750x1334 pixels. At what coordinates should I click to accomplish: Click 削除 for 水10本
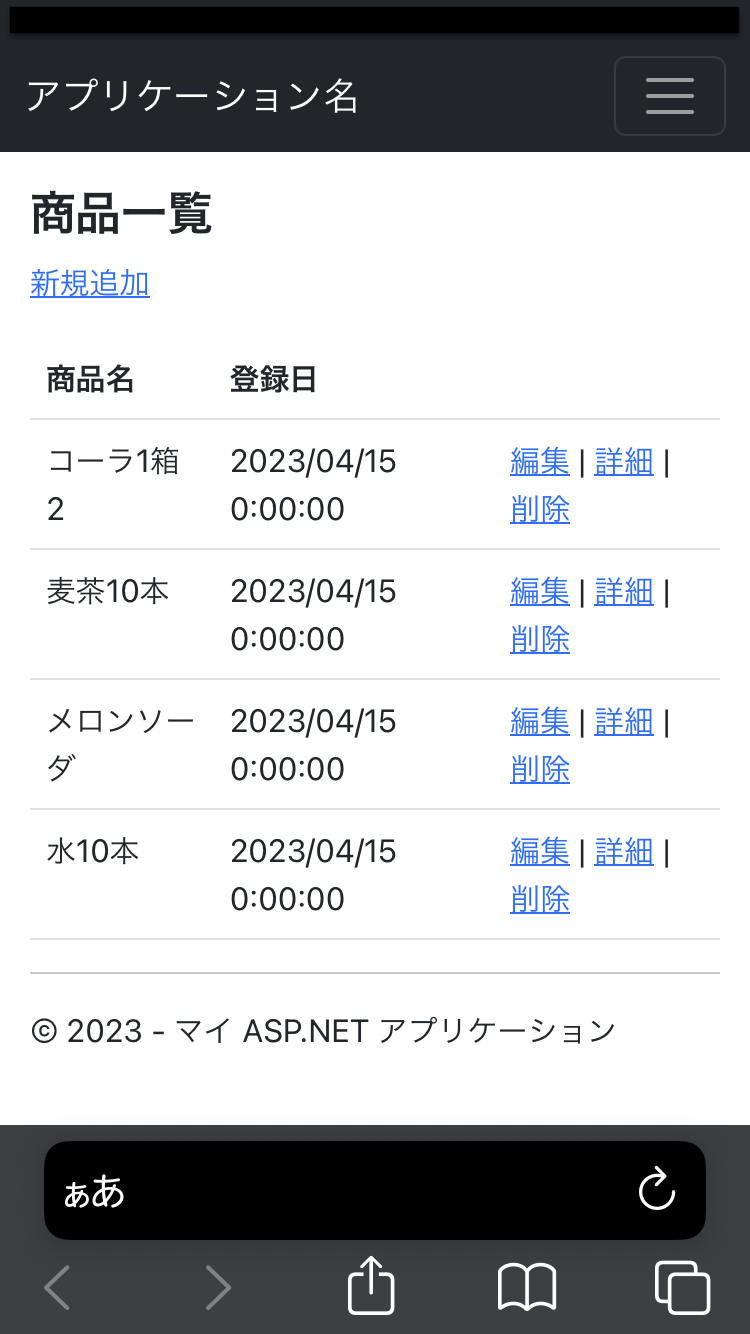pos(539,899)
